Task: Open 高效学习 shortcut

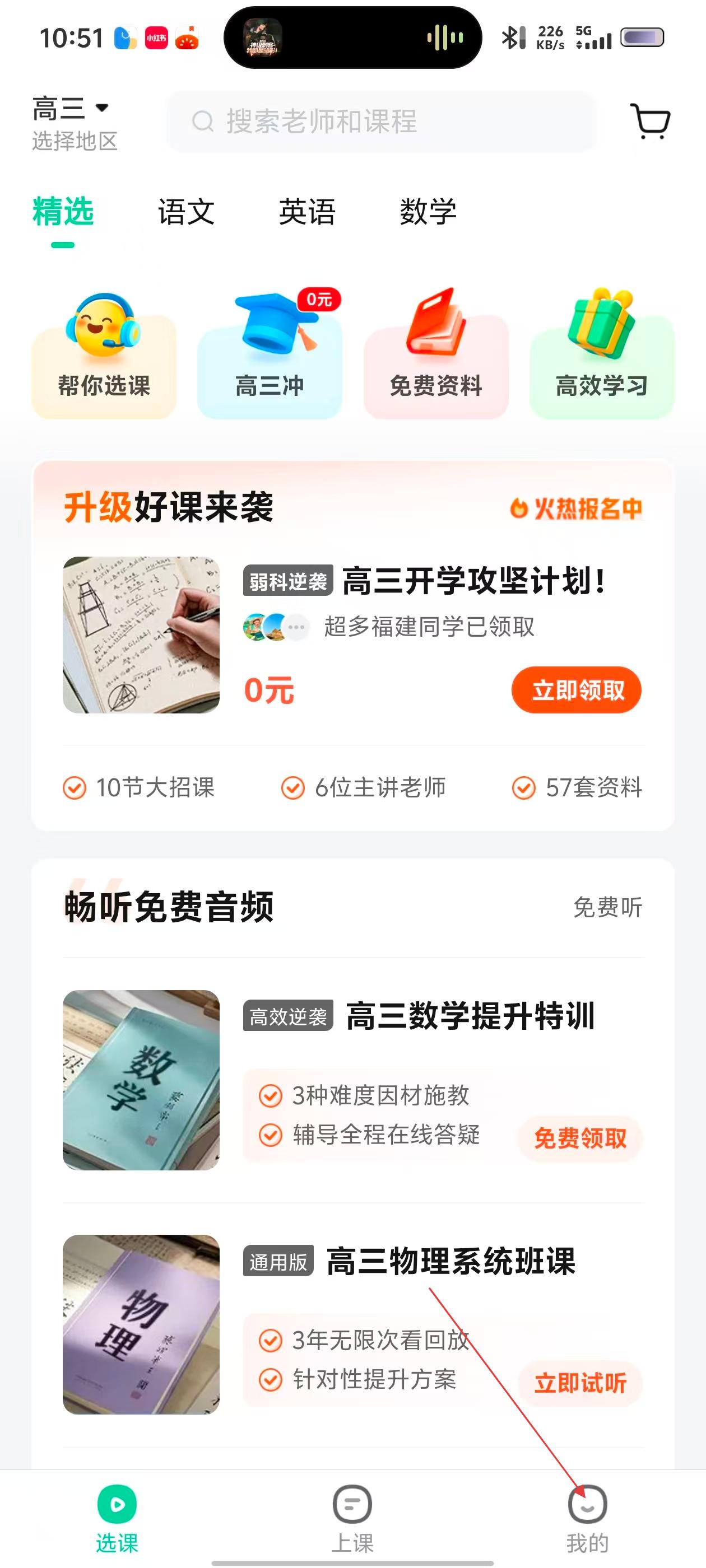Action: tap(601, 356)
